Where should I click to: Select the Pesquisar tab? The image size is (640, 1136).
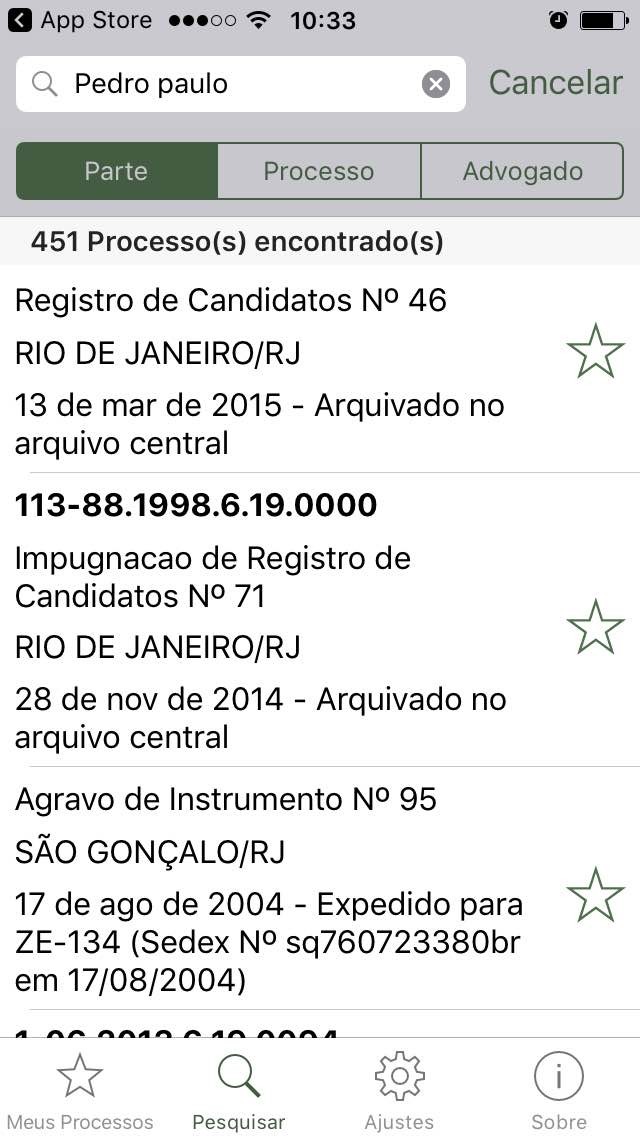pyautogui.click(x=239, y=1090)
